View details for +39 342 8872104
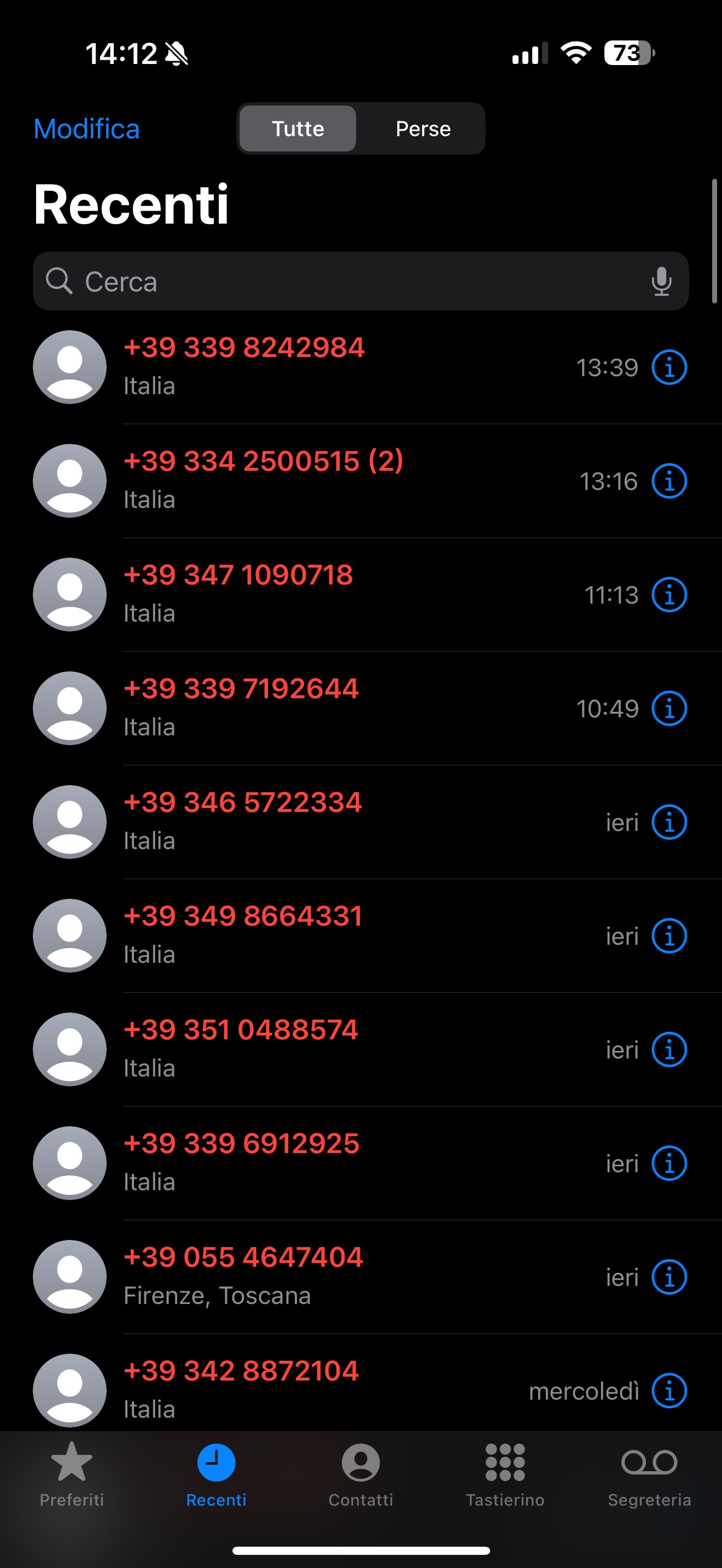722x1568 pixels. (x=669, y=1391)
